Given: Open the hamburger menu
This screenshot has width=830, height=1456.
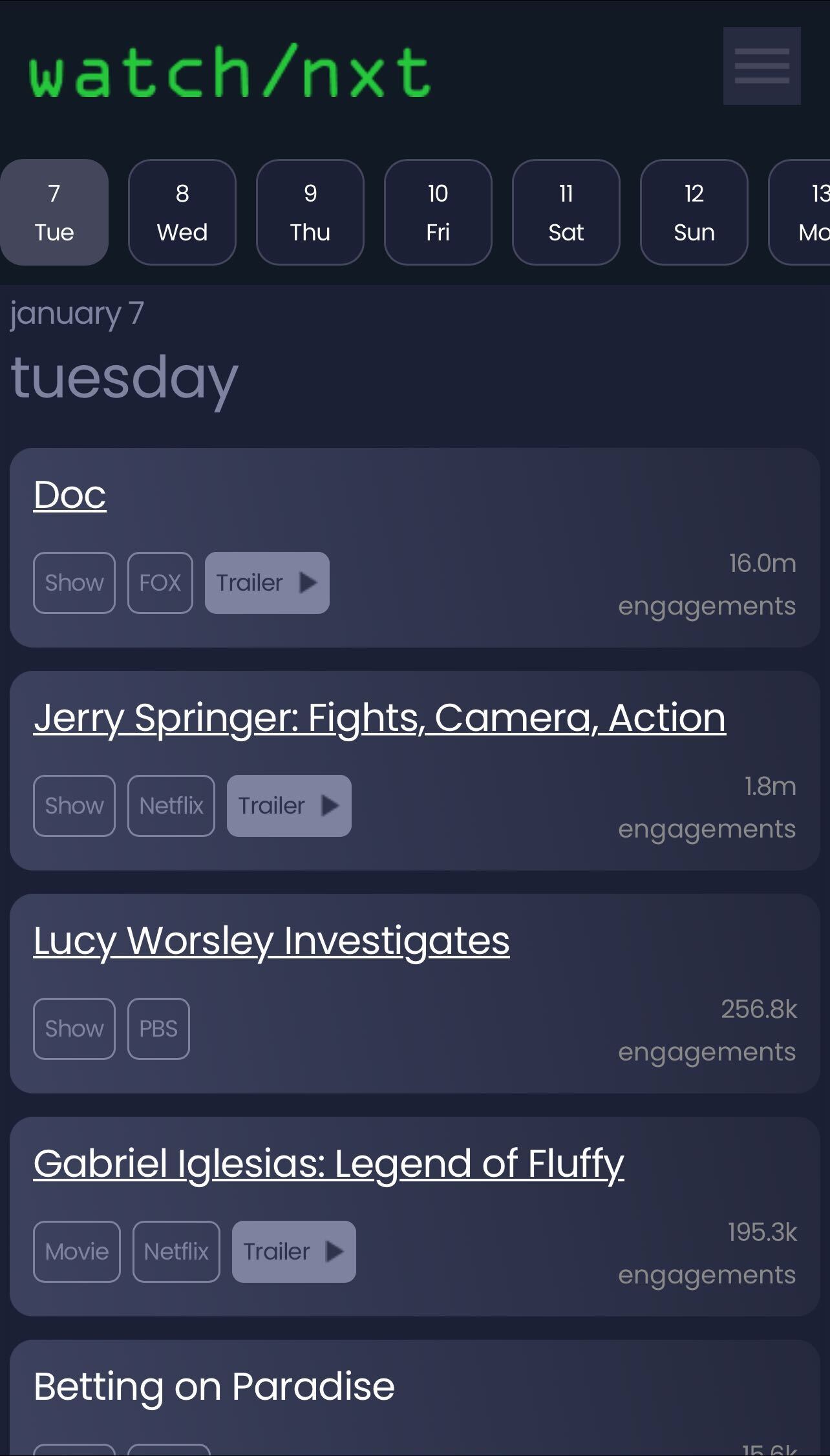Looking at the screenshot, I should coord(761,66).
